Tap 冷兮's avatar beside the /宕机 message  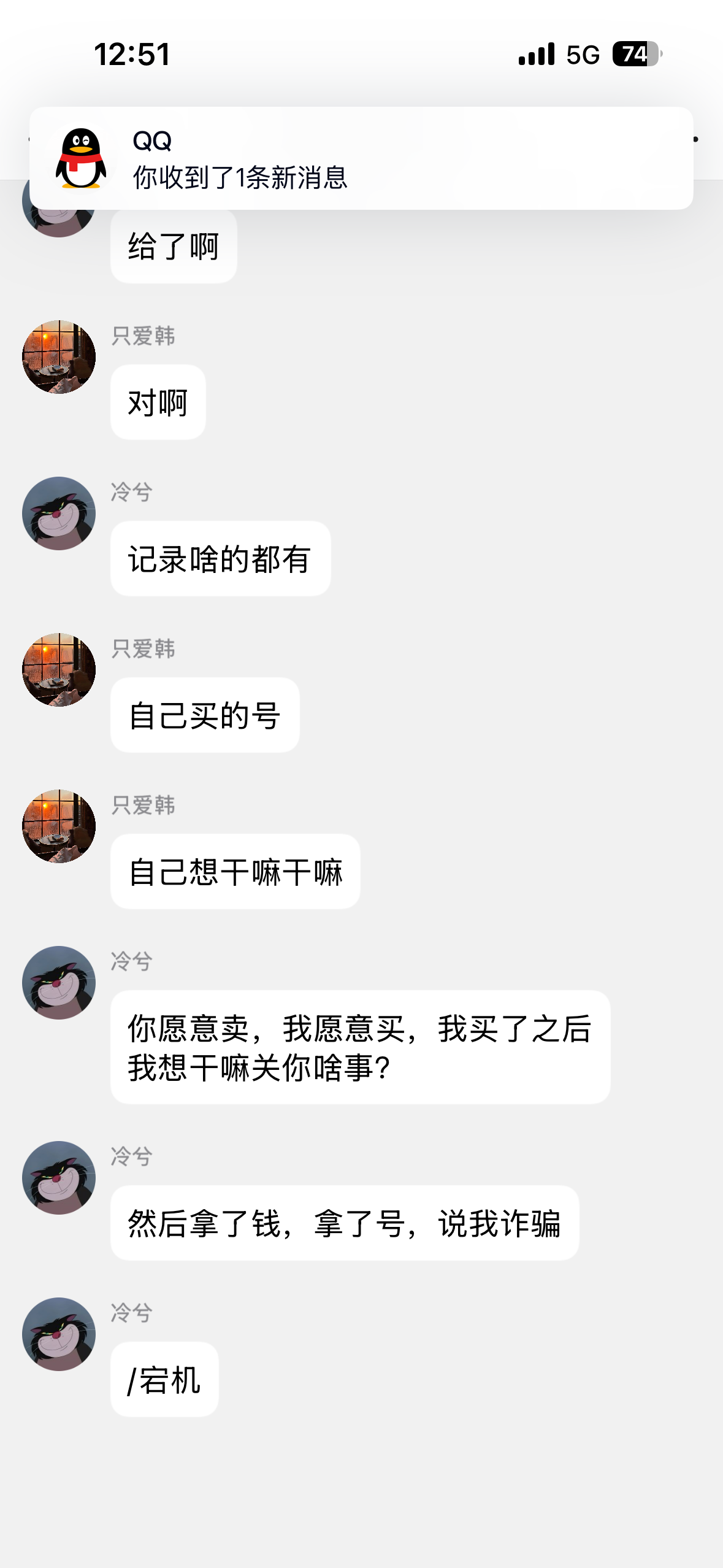(x=59, y=1334)
